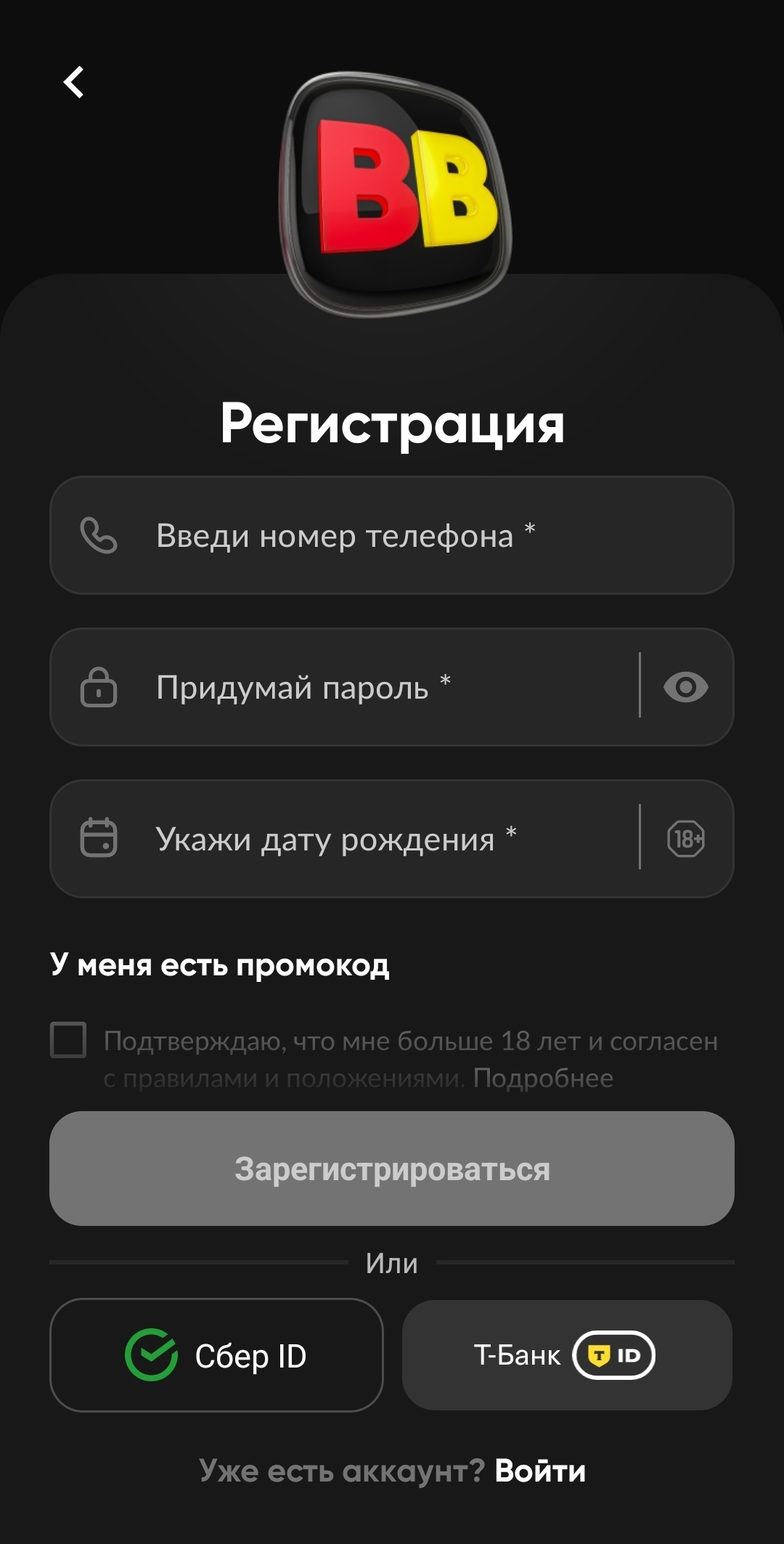784x1544 pixels.
Task: Tap the "Зарегистрироваться" button
Action: (x=392, y=1169)
